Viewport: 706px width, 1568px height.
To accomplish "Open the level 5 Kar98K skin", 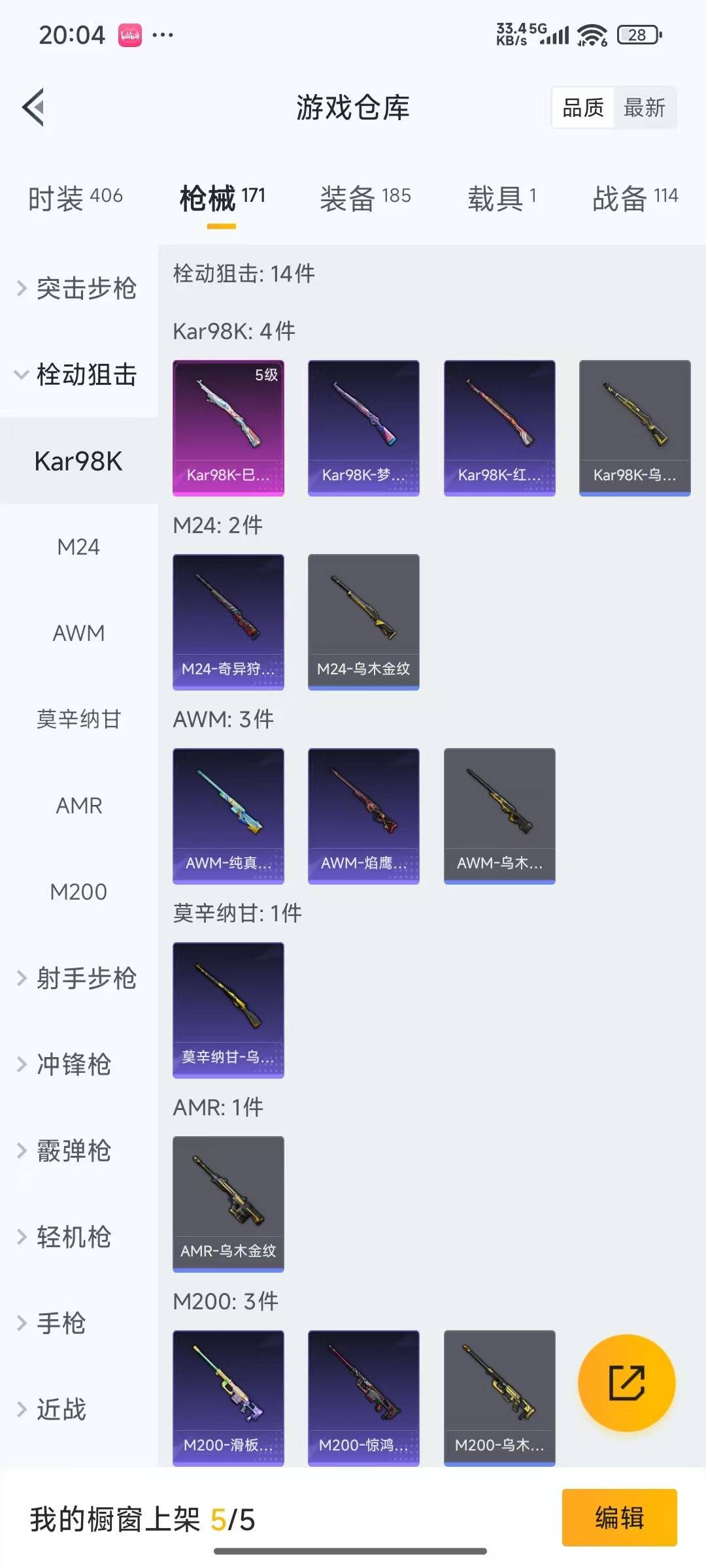I will [x=228, y=428].
